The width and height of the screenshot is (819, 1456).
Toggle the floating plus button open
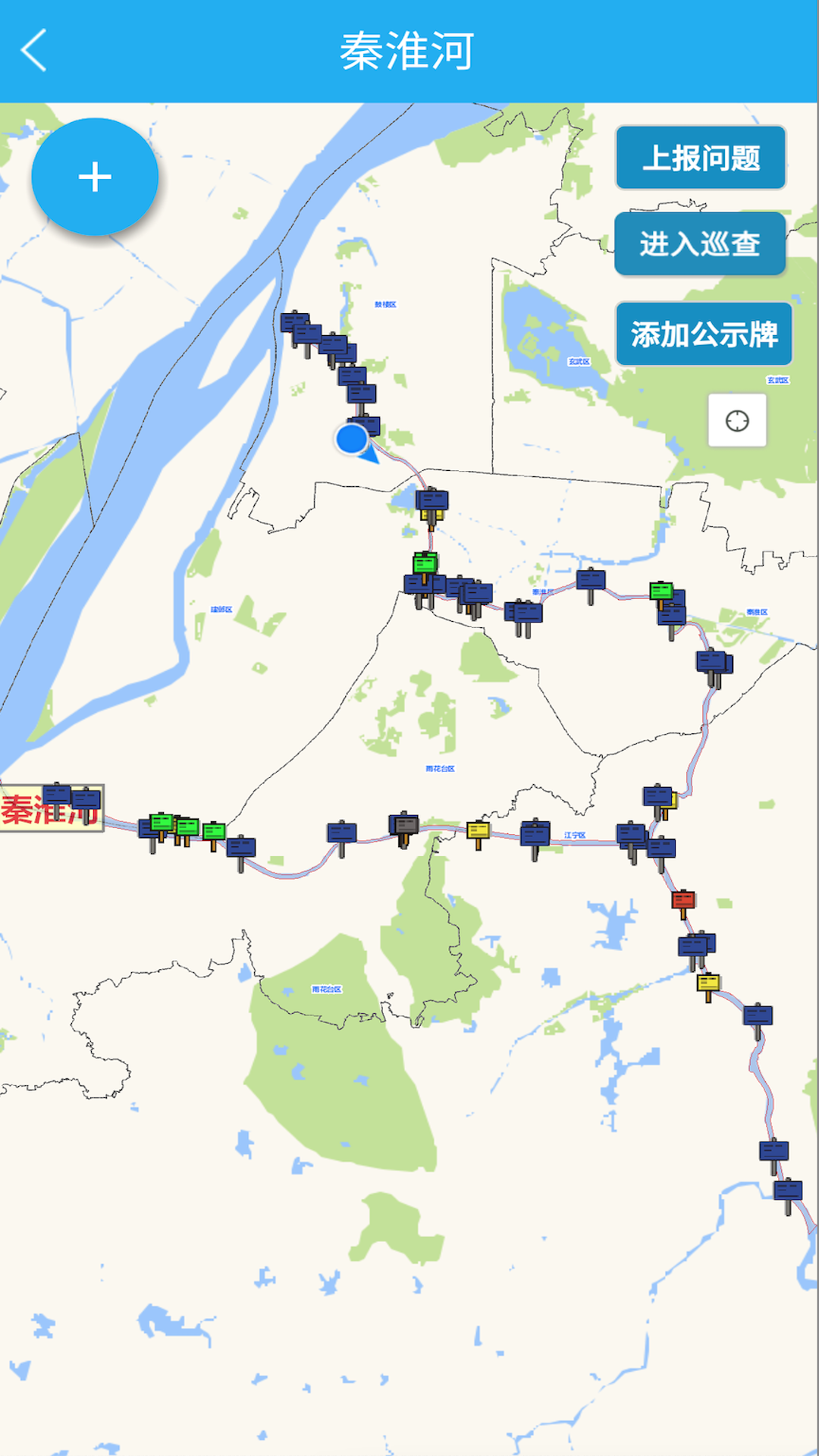click(94, 176)
